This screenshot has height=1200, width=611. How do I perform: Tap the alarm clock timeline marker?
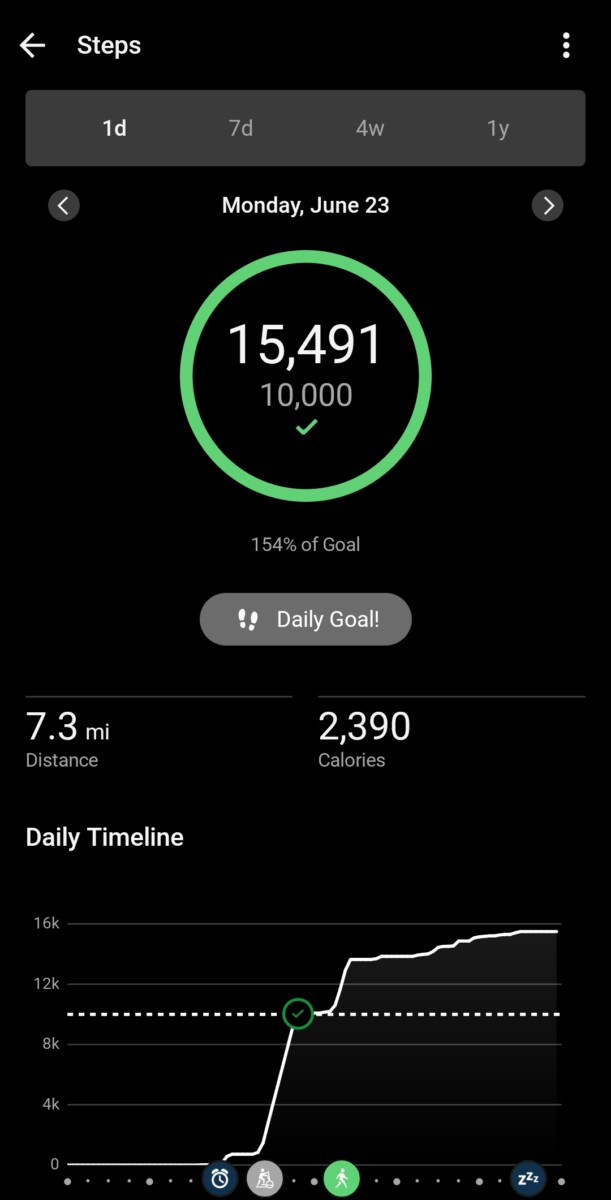click(x=220, y=1178)
